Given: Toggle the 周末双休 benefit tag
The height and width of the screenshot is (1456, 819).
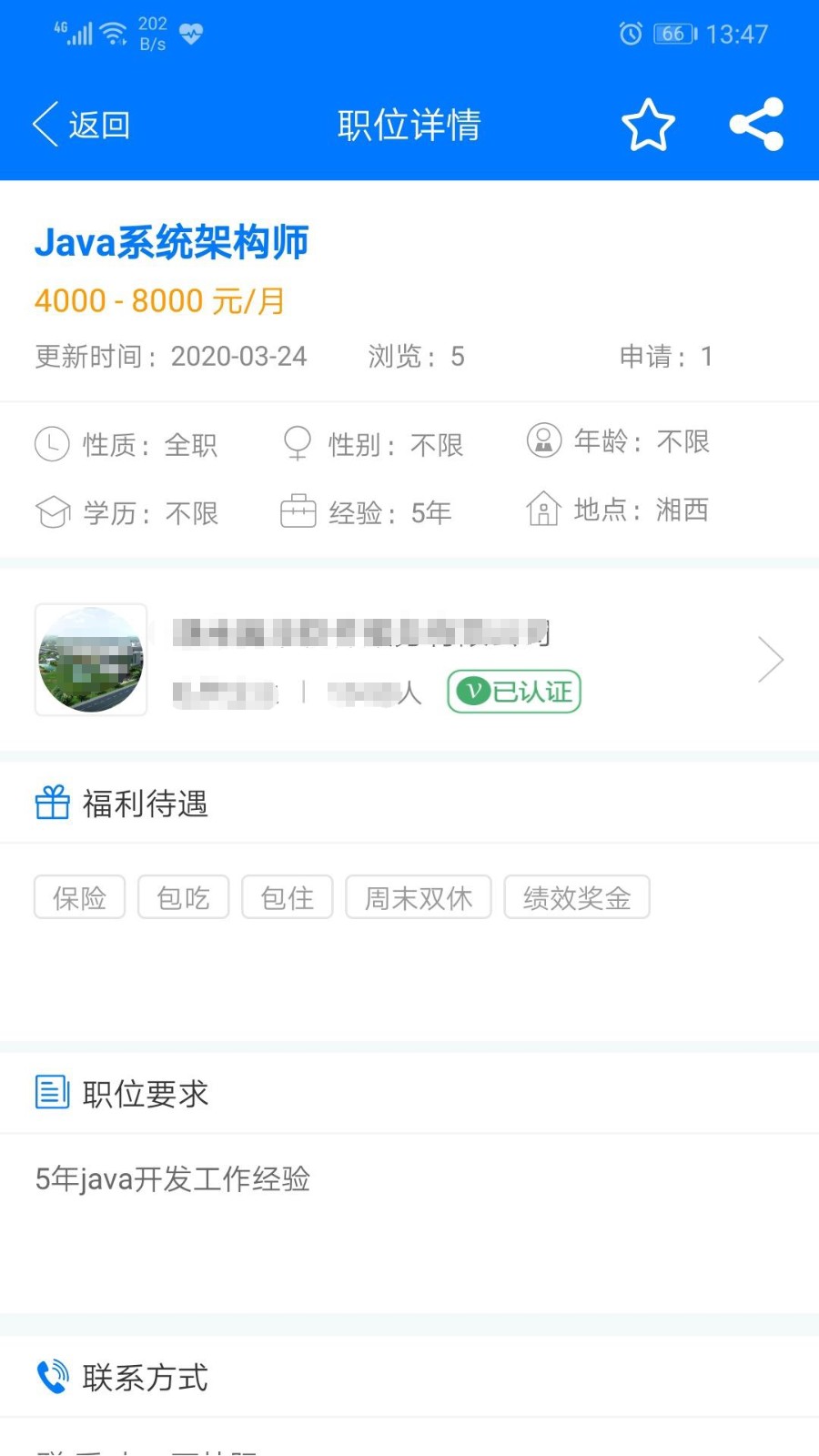Looking at the screenshot, I should (418, 897).
